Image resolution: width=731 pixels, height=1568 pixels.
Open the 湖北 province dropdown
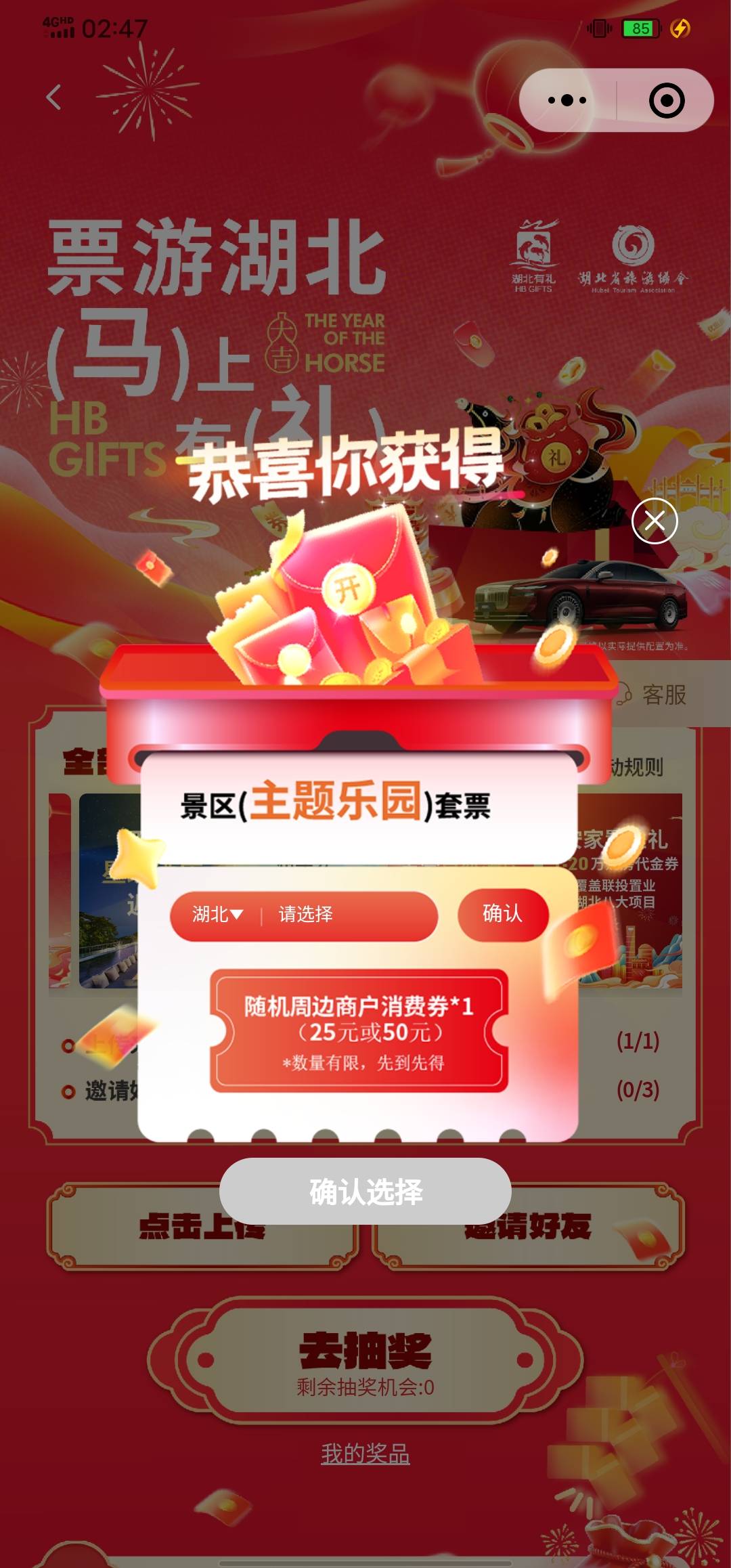click(217, 915)
